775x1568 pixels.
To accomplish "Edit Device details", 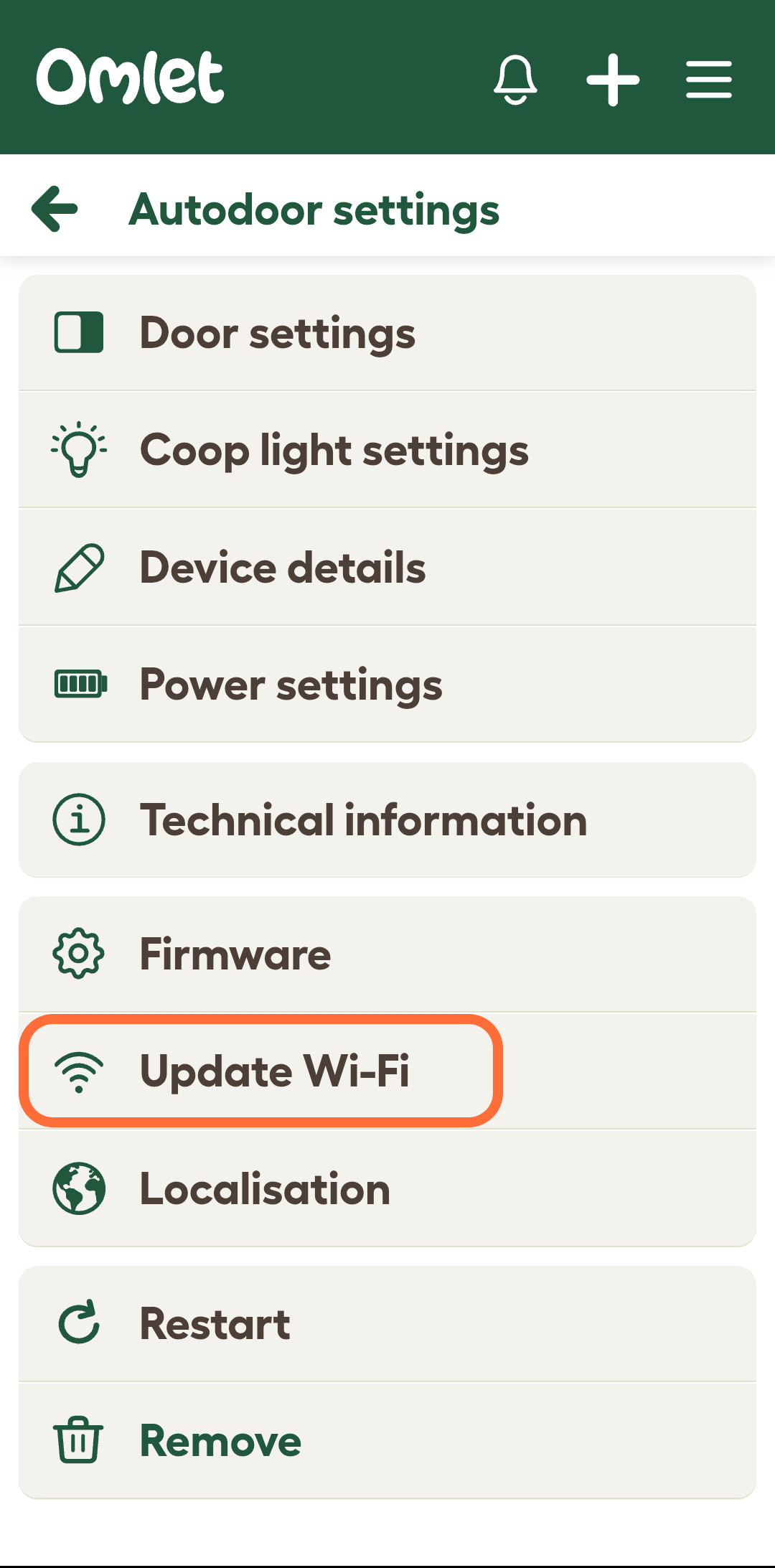I will 387,568.
